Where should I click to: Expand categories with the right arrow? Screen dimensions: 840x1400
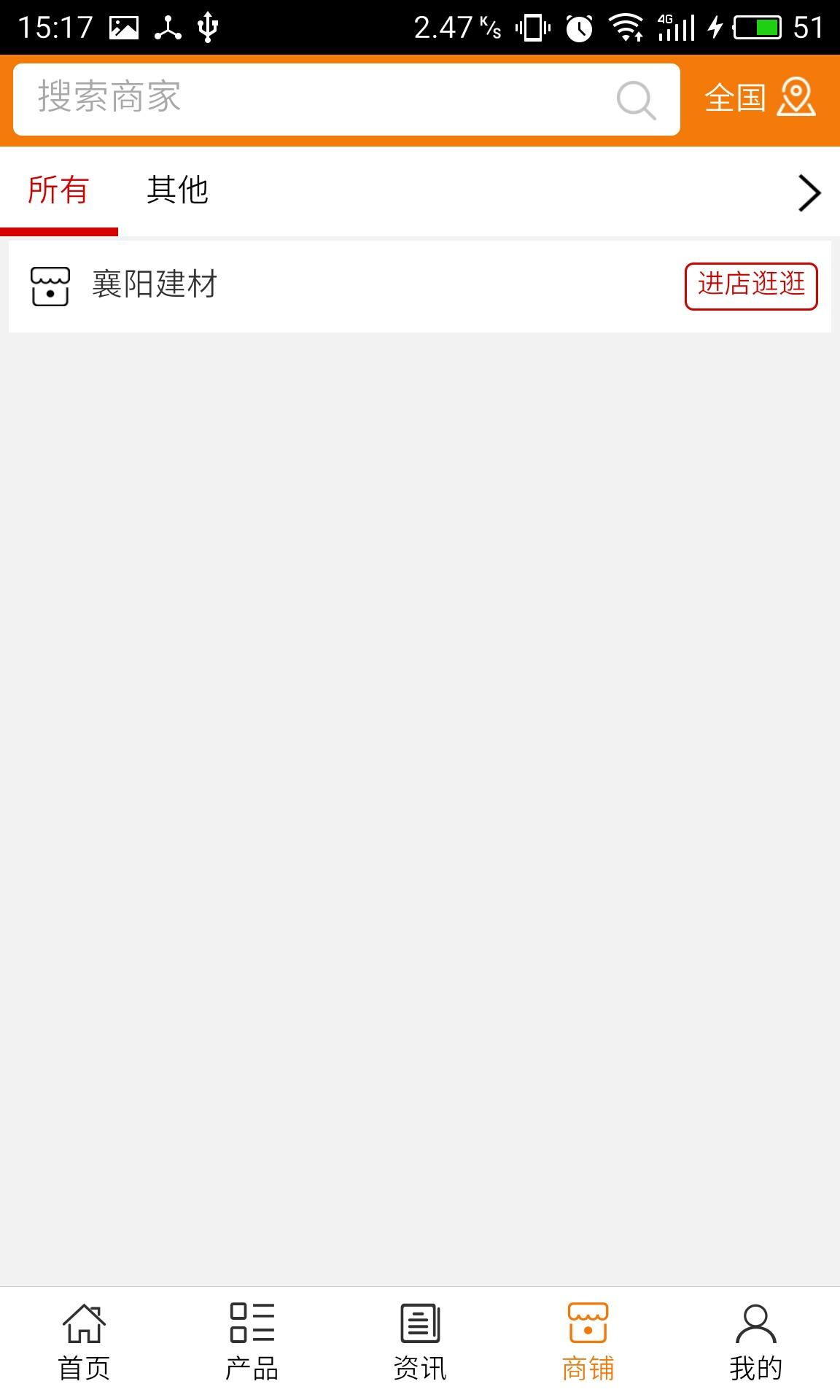tap(809, 193)
